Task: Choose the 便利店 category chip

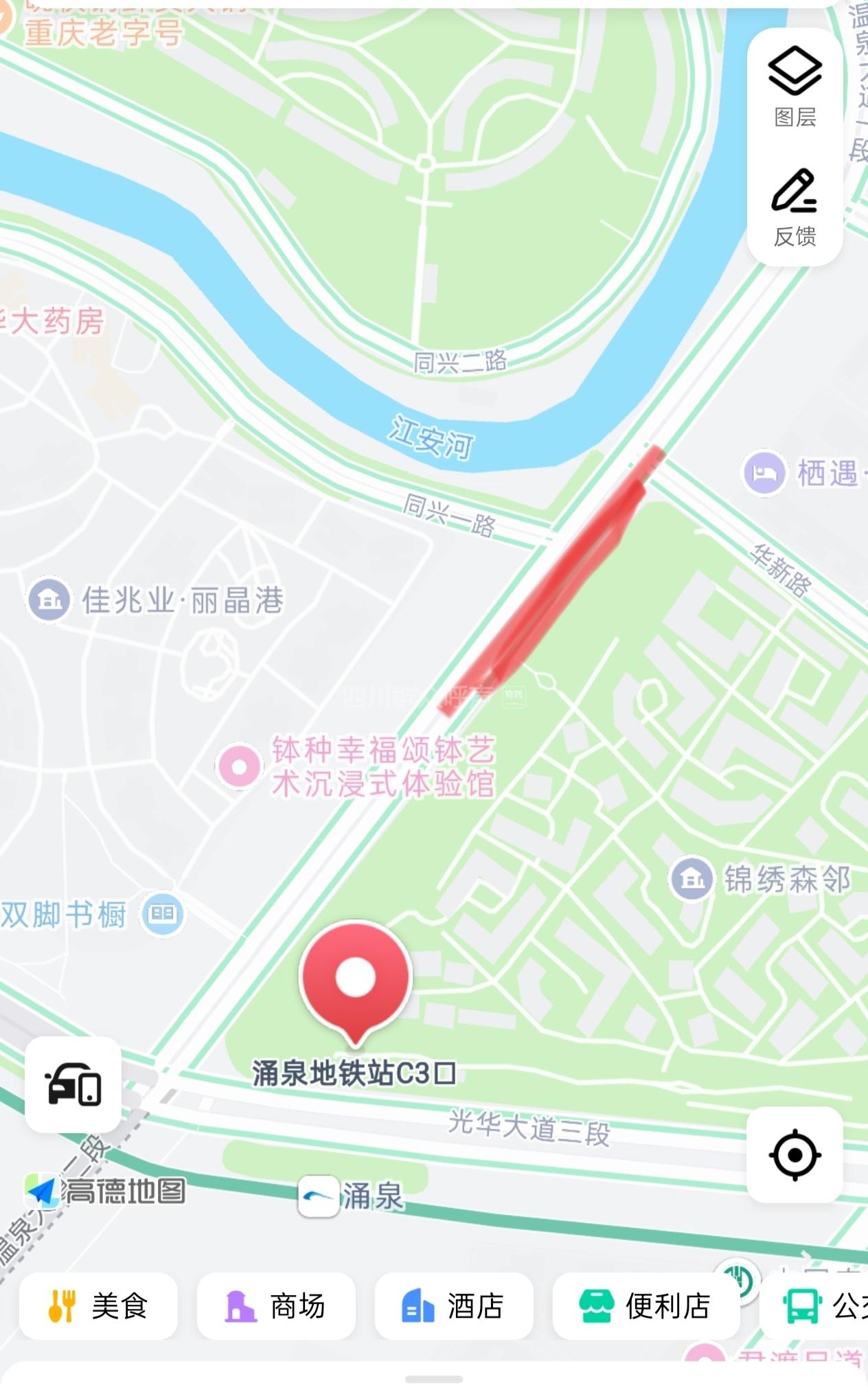Action: point(646,1305)
